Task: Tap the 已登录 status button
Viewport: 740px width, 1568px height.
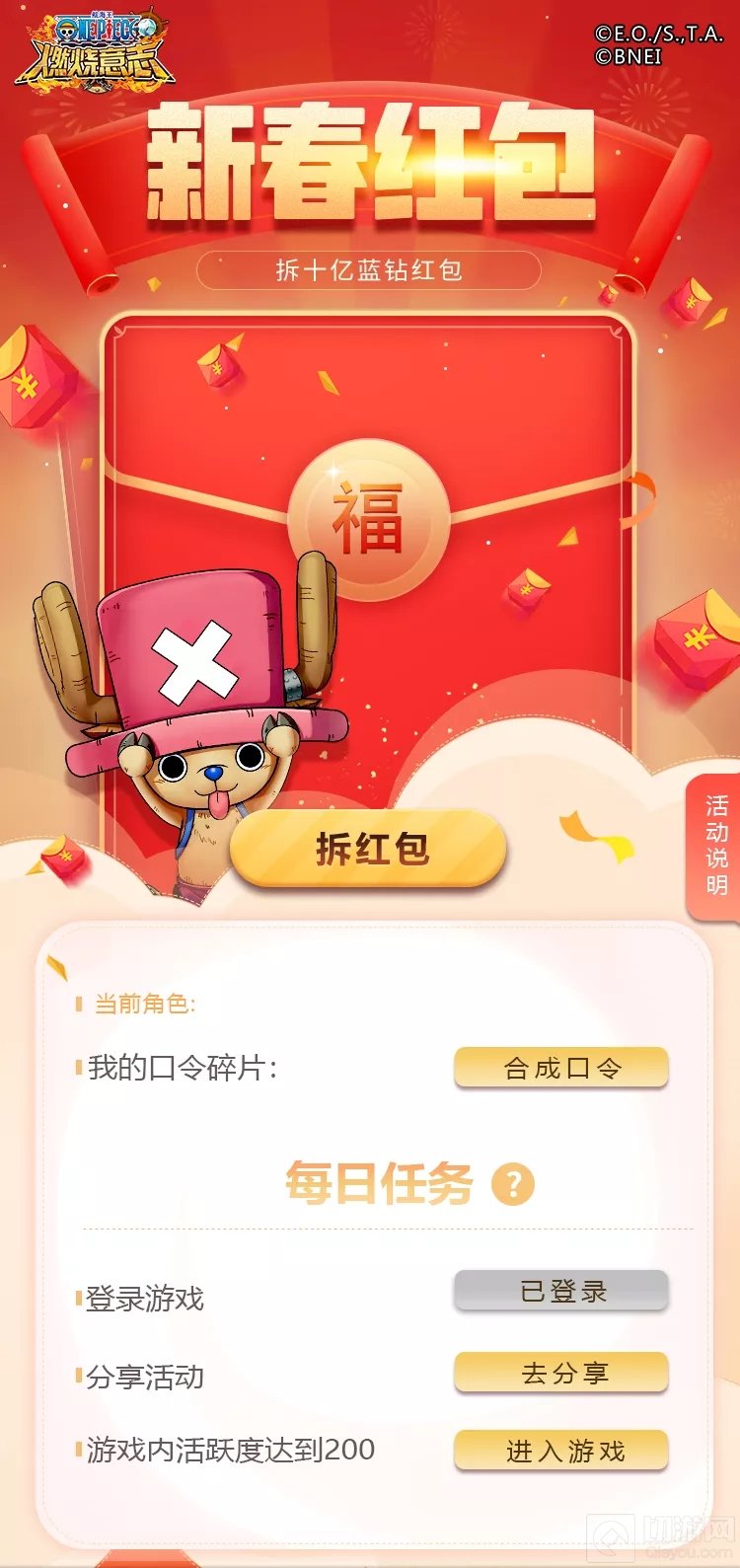Action: pyautogui.click(x=561, y=1291)
